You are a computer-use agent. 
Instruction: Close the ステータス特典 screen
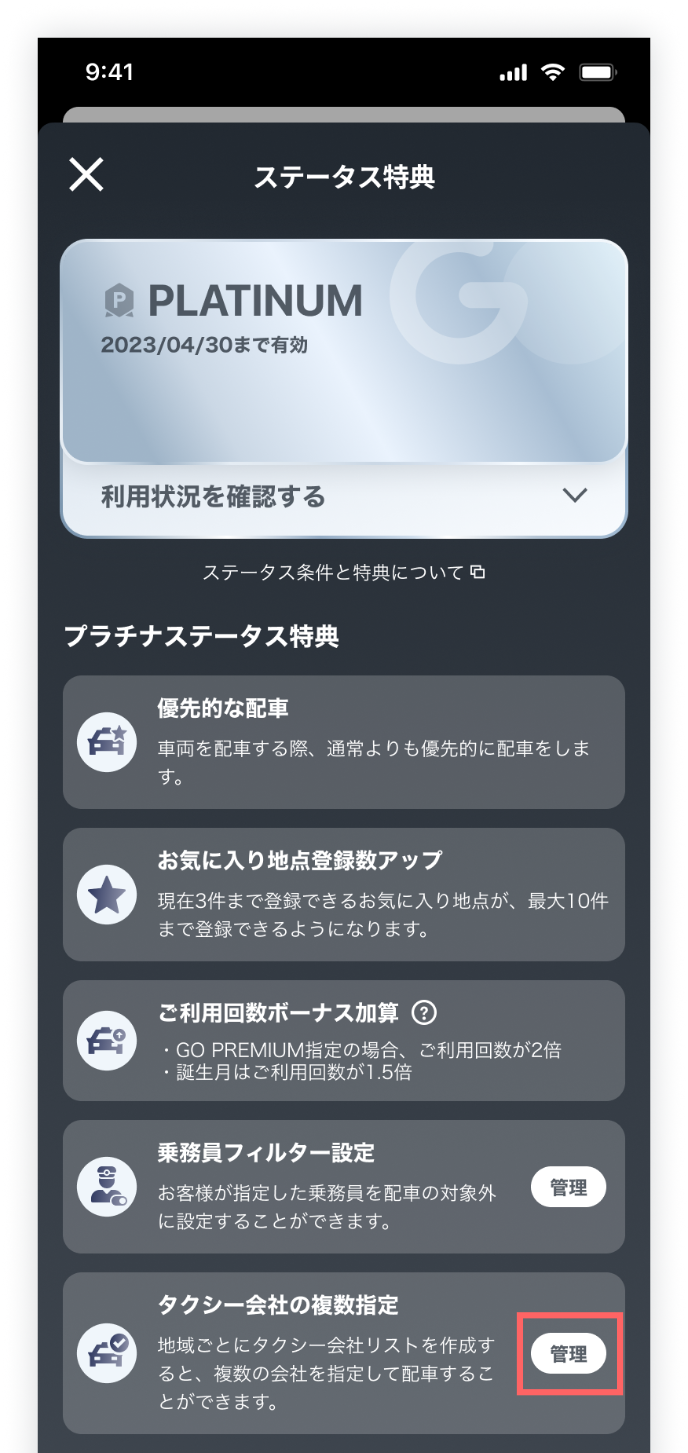[x=86, y=175]
